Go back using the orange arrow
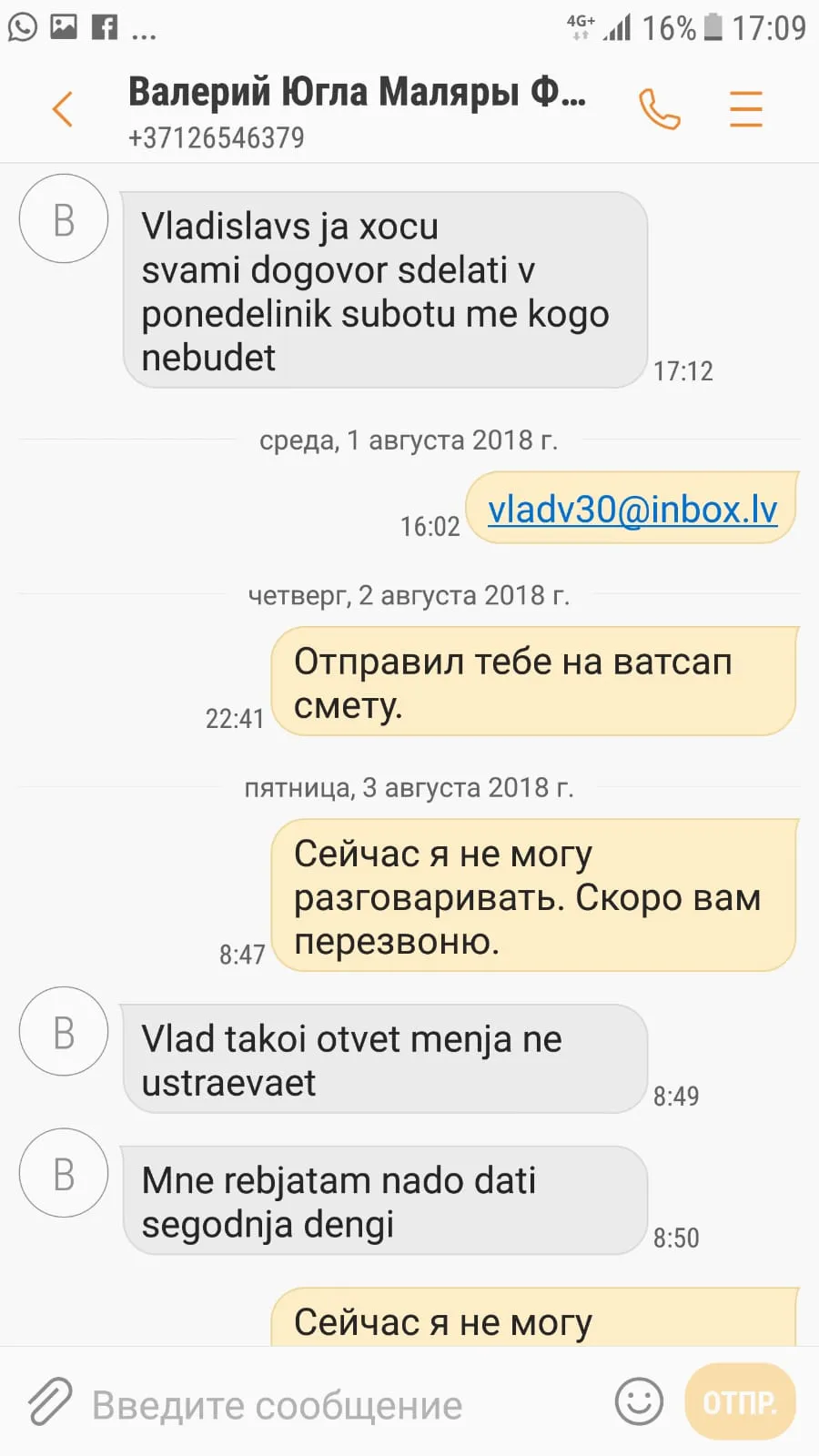819x1456 pixels. click(x=62, y=110)
